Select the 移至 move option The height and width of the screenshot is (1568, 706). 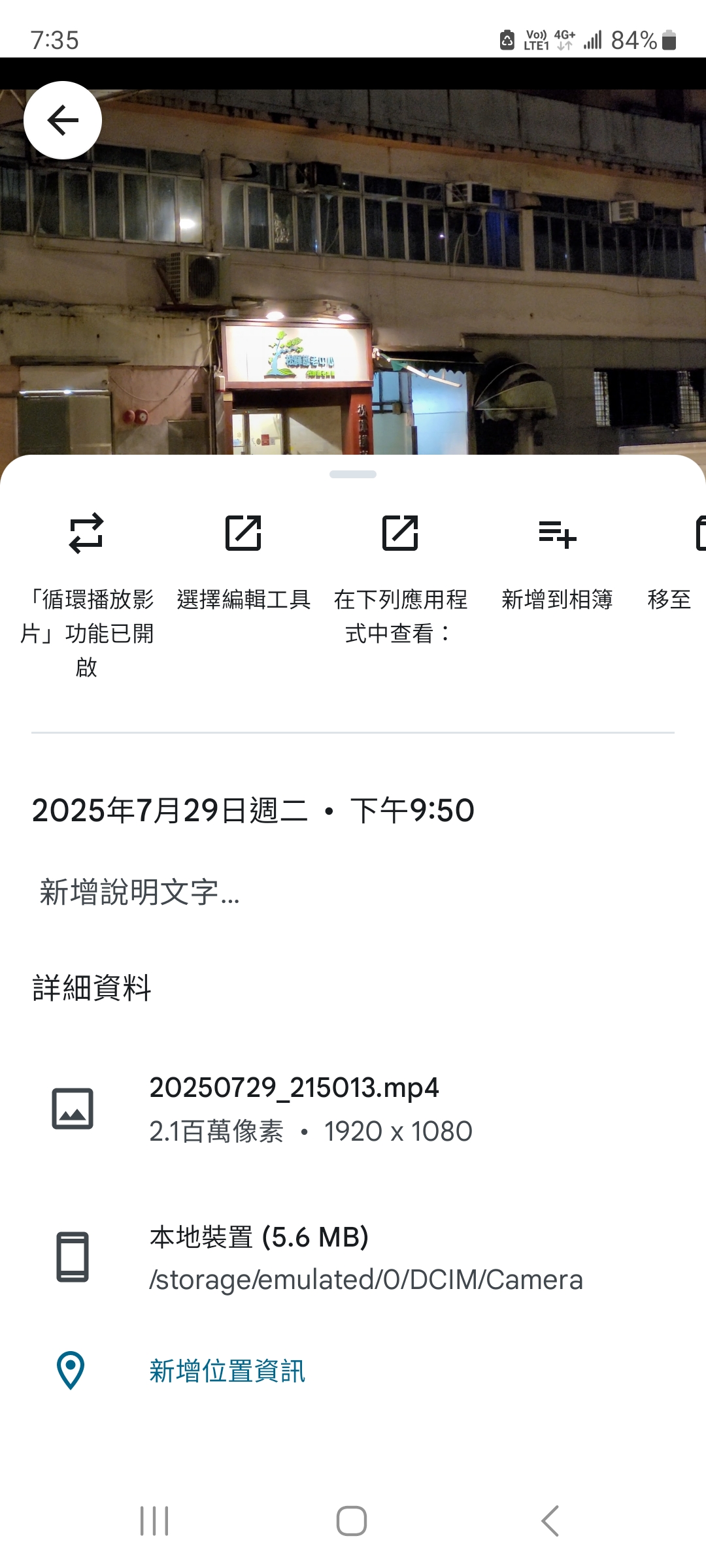point(673,562)
